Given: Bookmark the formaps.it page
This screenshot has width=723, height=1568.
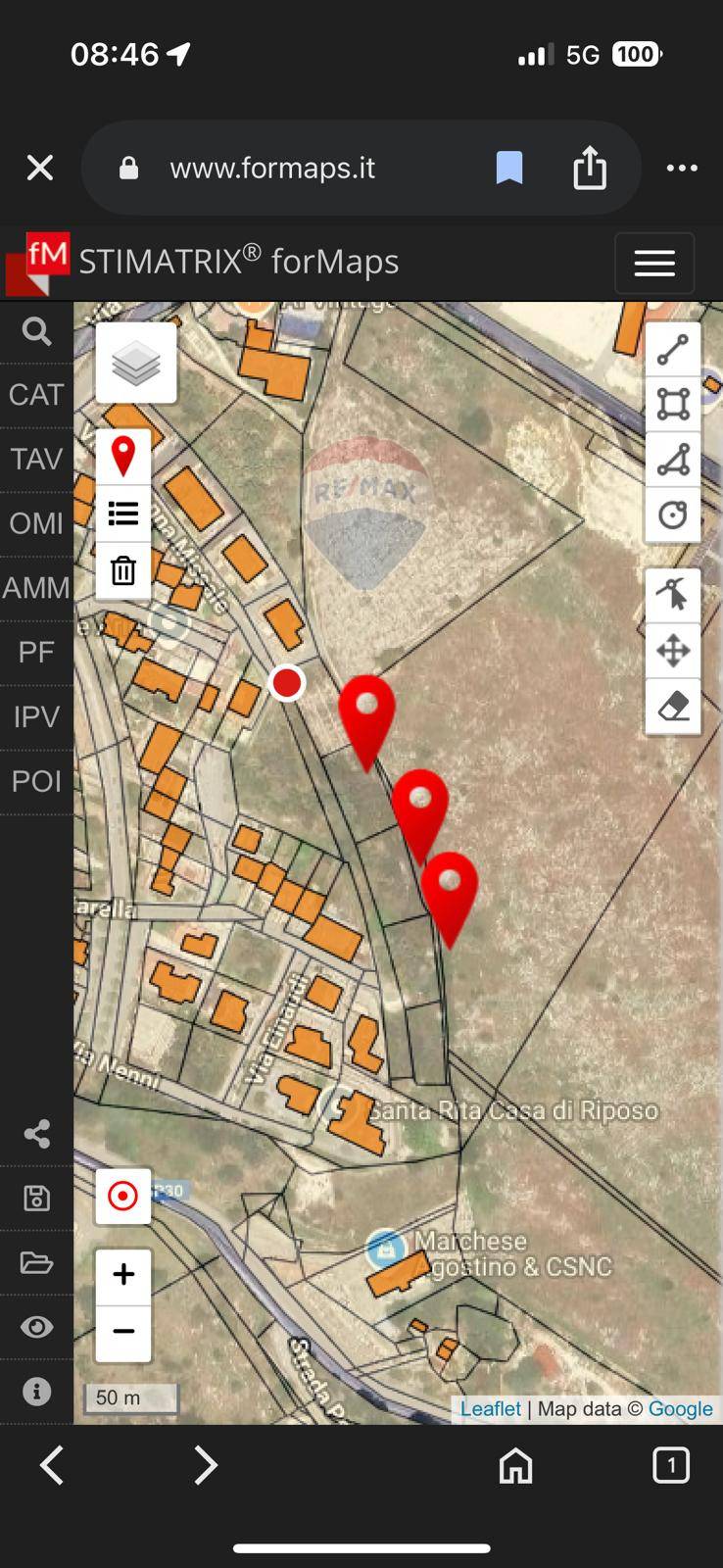Looking at the screenshot, I should pos(508,169).
